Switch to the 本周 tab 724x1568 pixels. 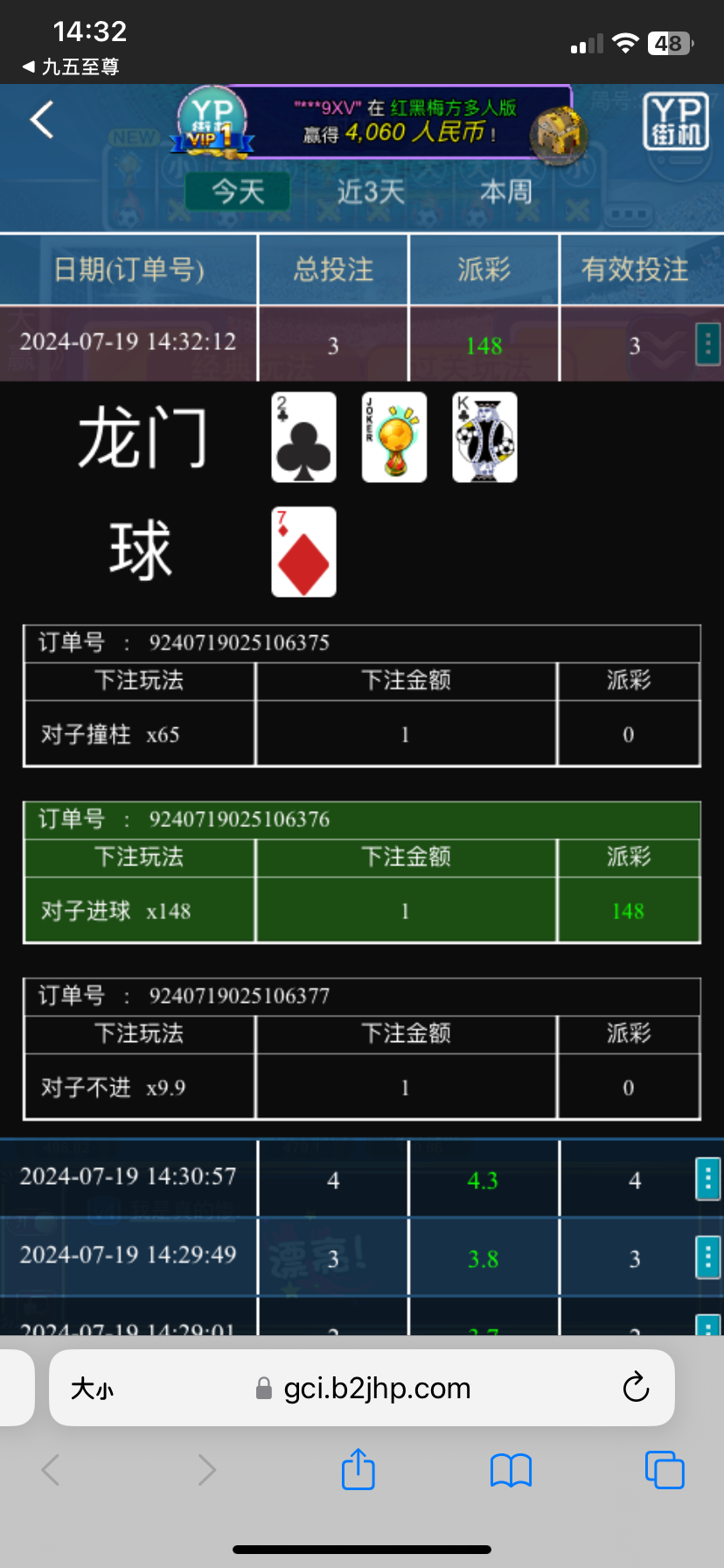[505, 191]
